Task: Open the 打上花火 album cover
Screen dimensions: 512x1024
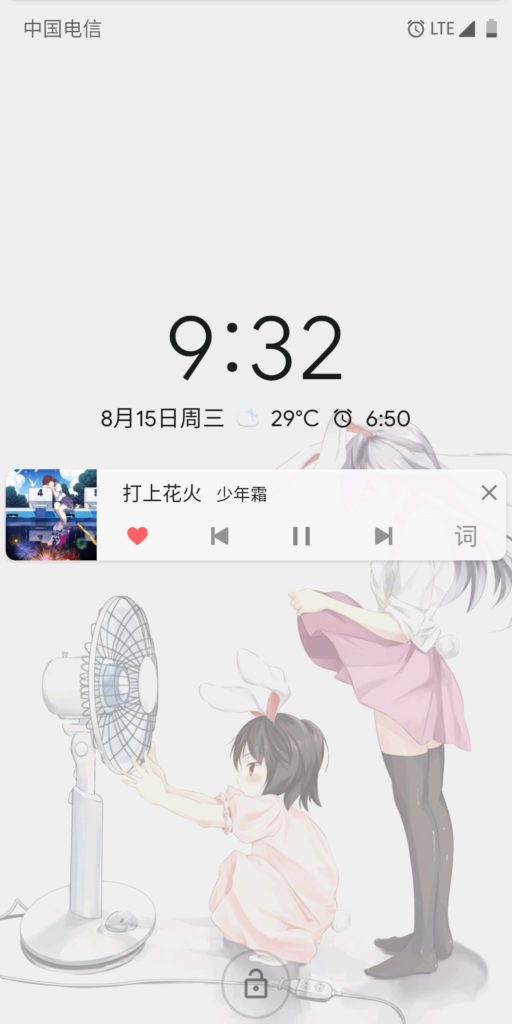Action: [x=51, y=515]
